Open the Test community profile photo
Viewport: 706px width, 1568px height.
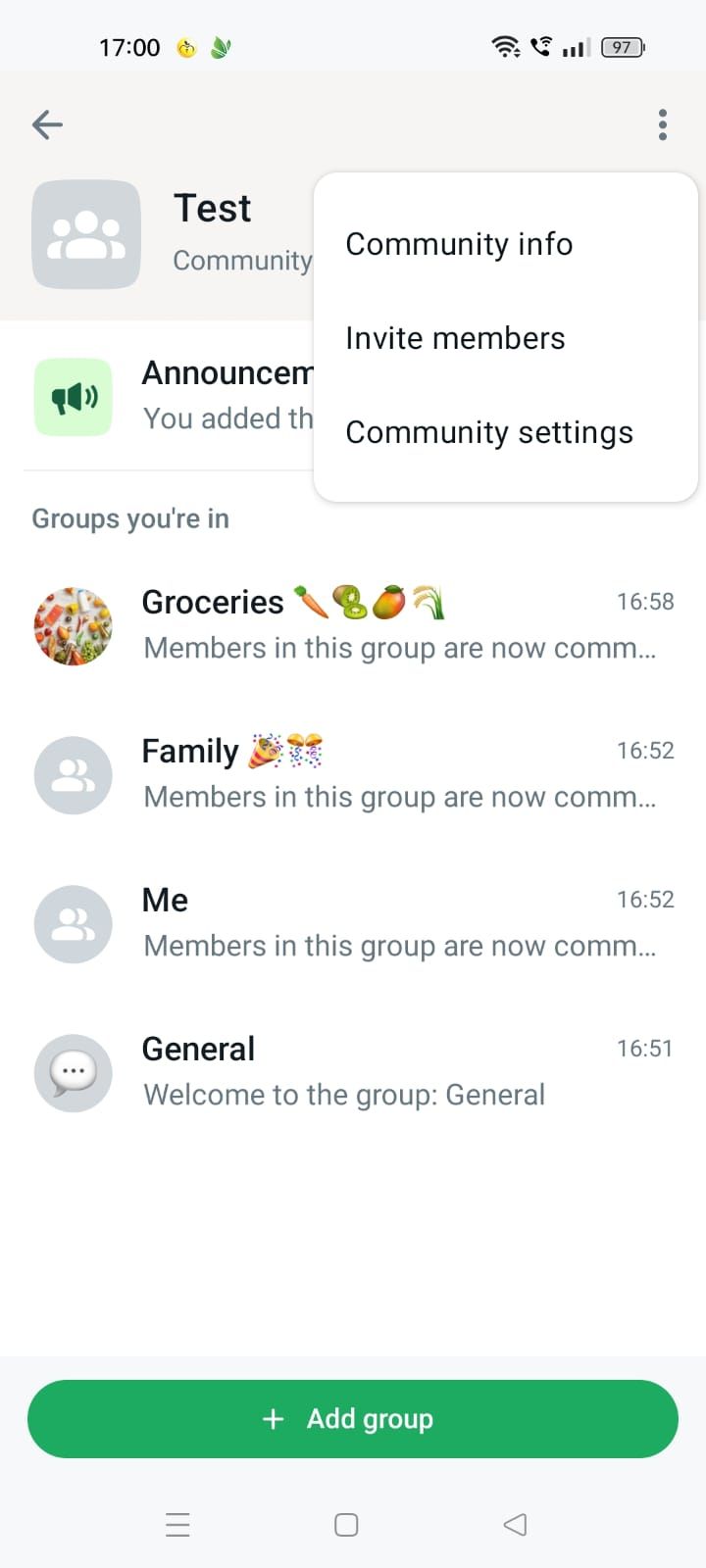[x=86, y=234]
